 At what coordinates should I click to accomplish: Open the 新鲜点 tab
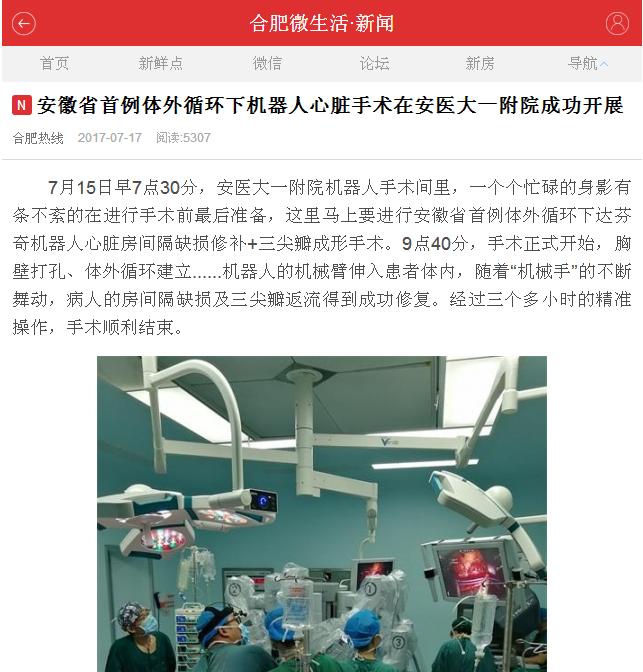click(x=160, y=63)
